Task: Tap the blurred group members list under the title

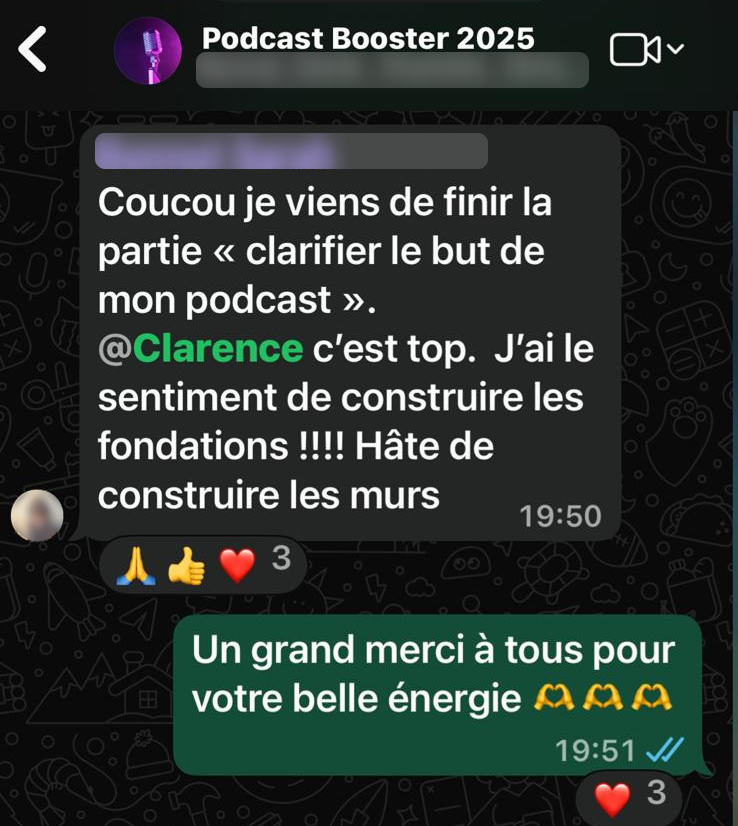Action: coord(390,73)
